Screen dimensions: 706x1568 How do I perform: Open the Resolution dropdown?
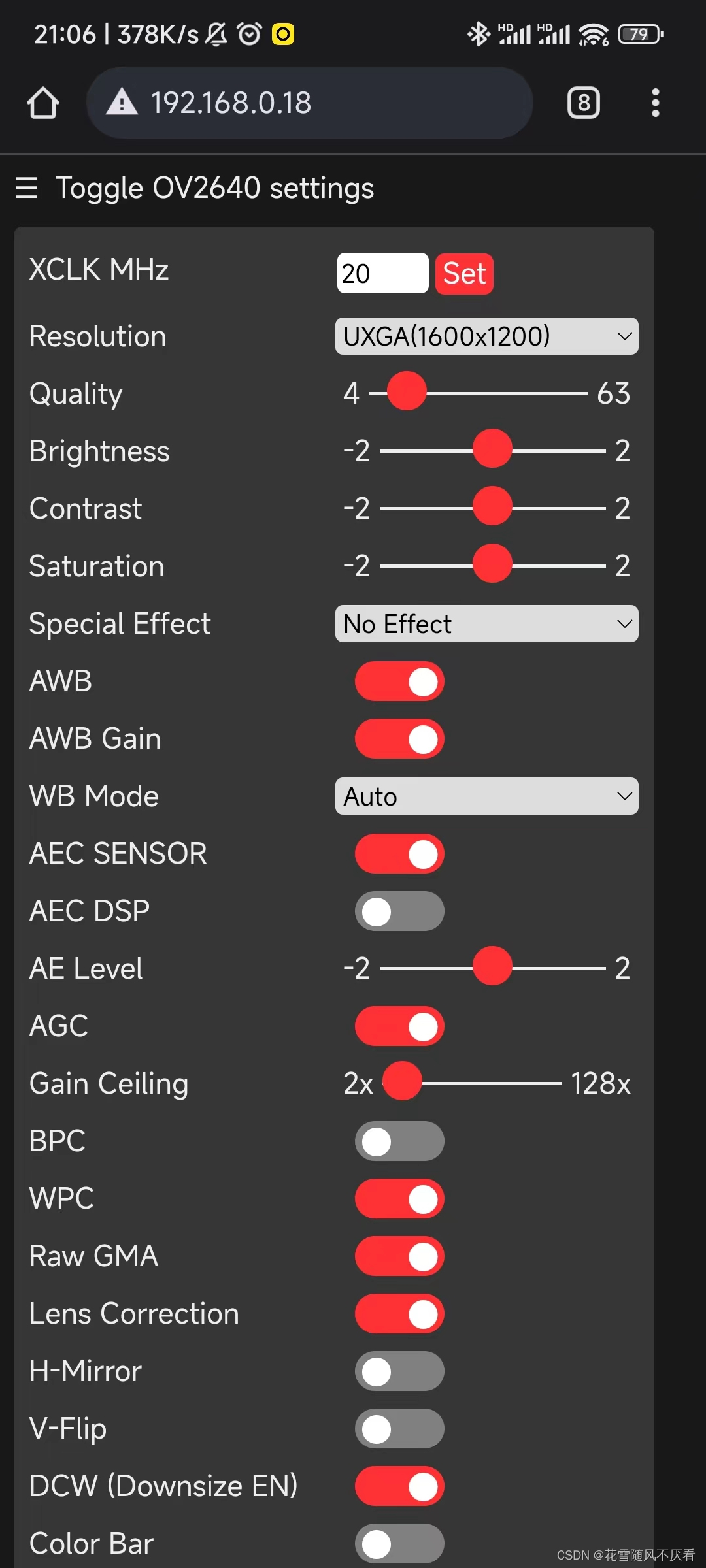click(486, 336)
